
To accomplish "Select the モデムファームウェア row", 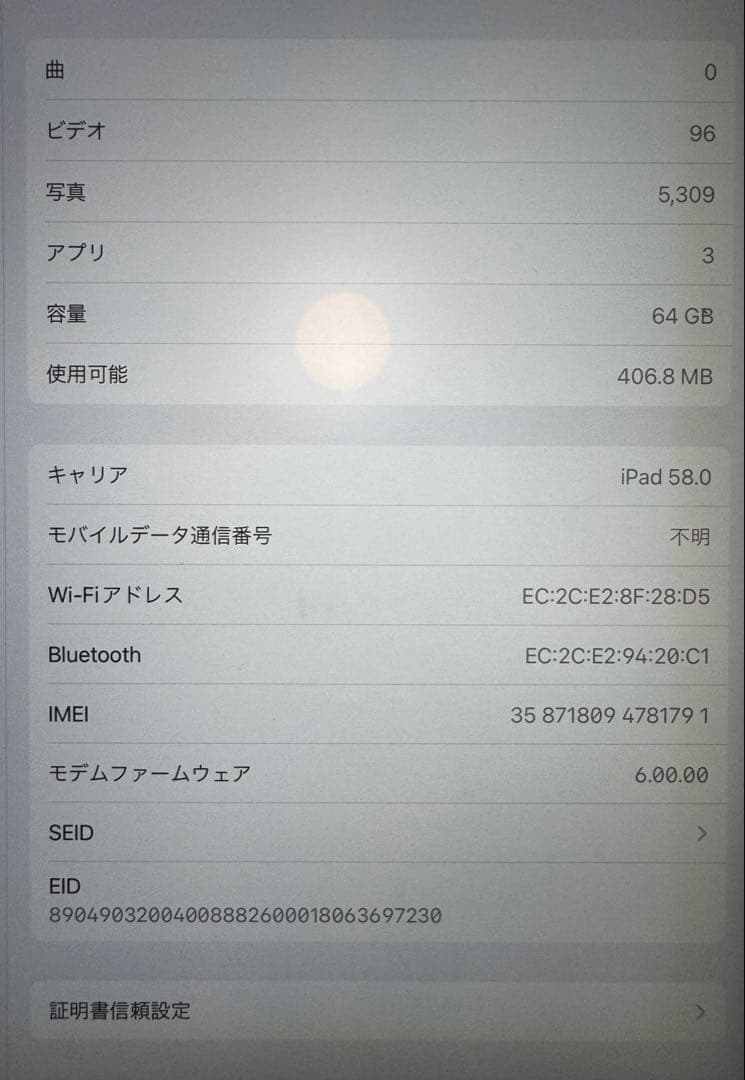I will click(372, 773).
